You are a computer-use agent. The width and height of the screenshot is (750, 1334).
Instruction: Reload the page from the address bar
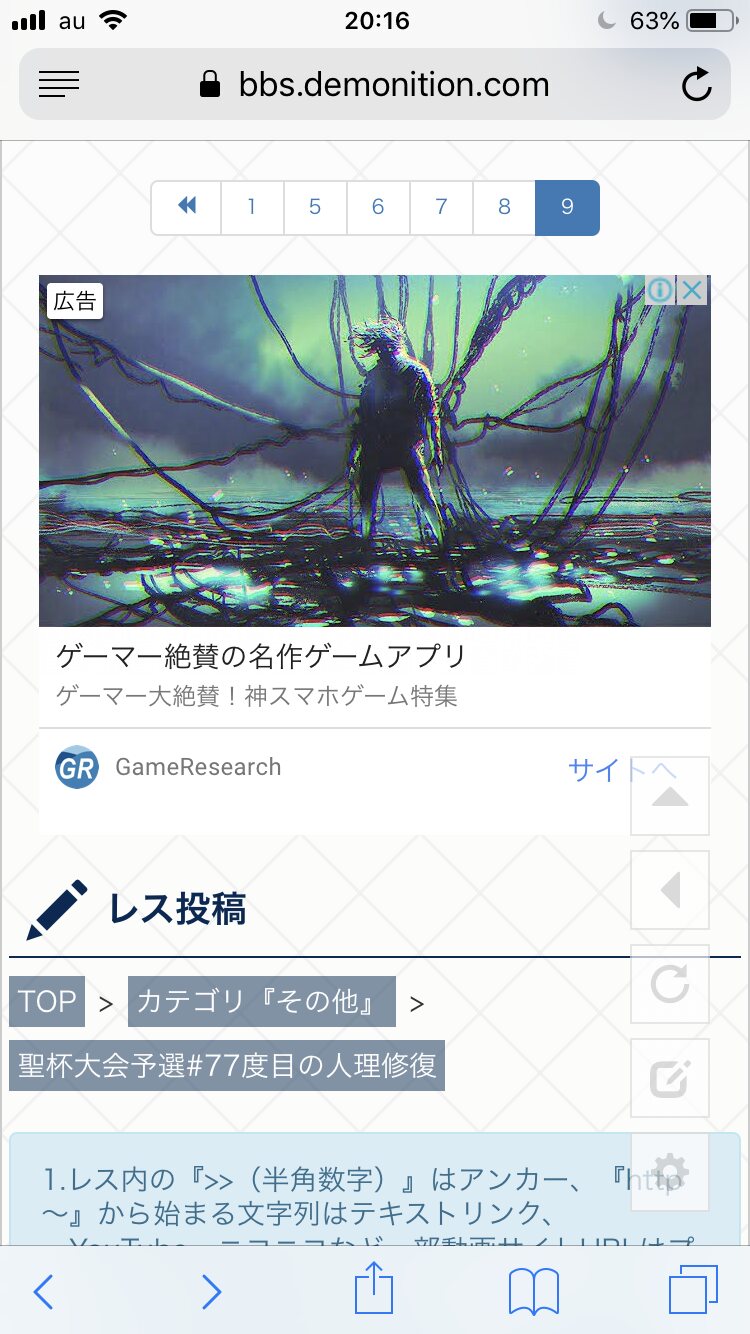pyautogui.click(x=696, y=85)
